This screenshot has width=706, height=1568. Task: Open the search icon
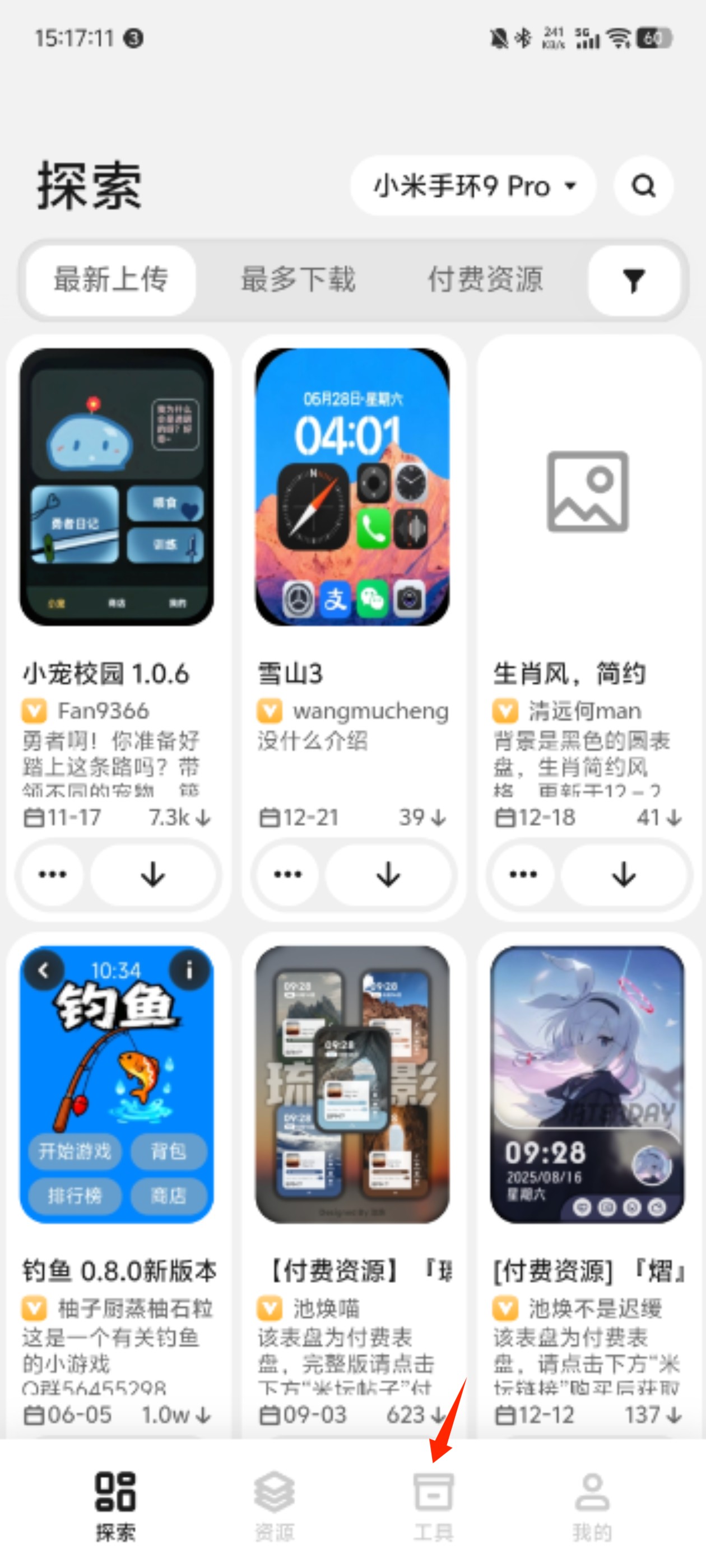(x=643, y=186)
